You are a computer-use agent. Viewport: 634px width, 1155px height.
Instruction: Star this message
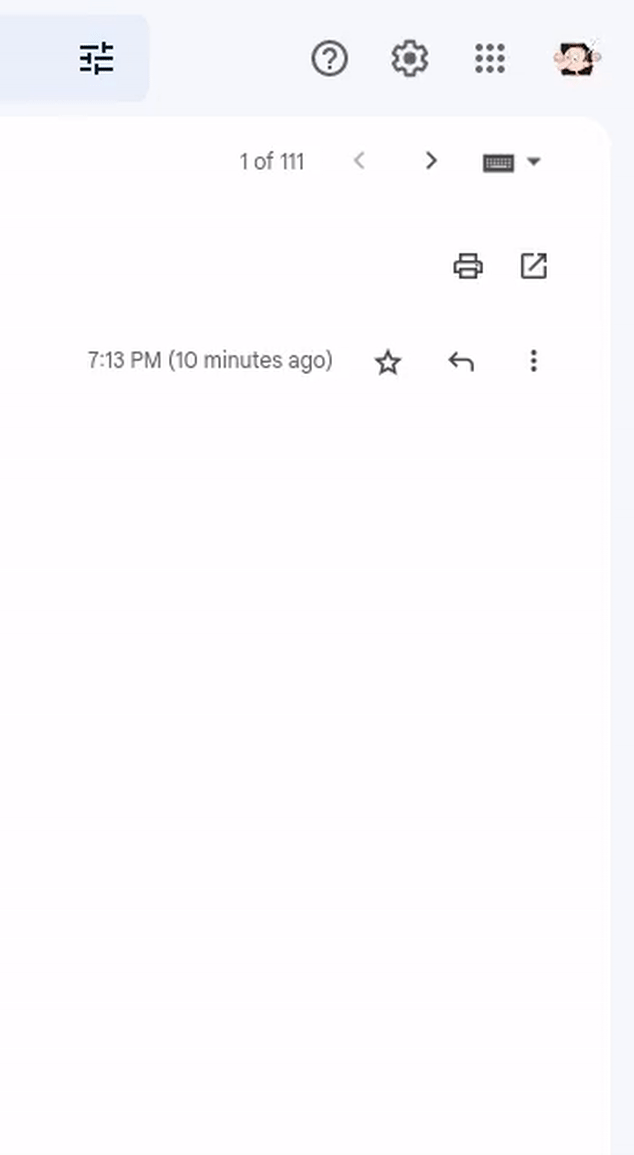[x=388, y=362]
